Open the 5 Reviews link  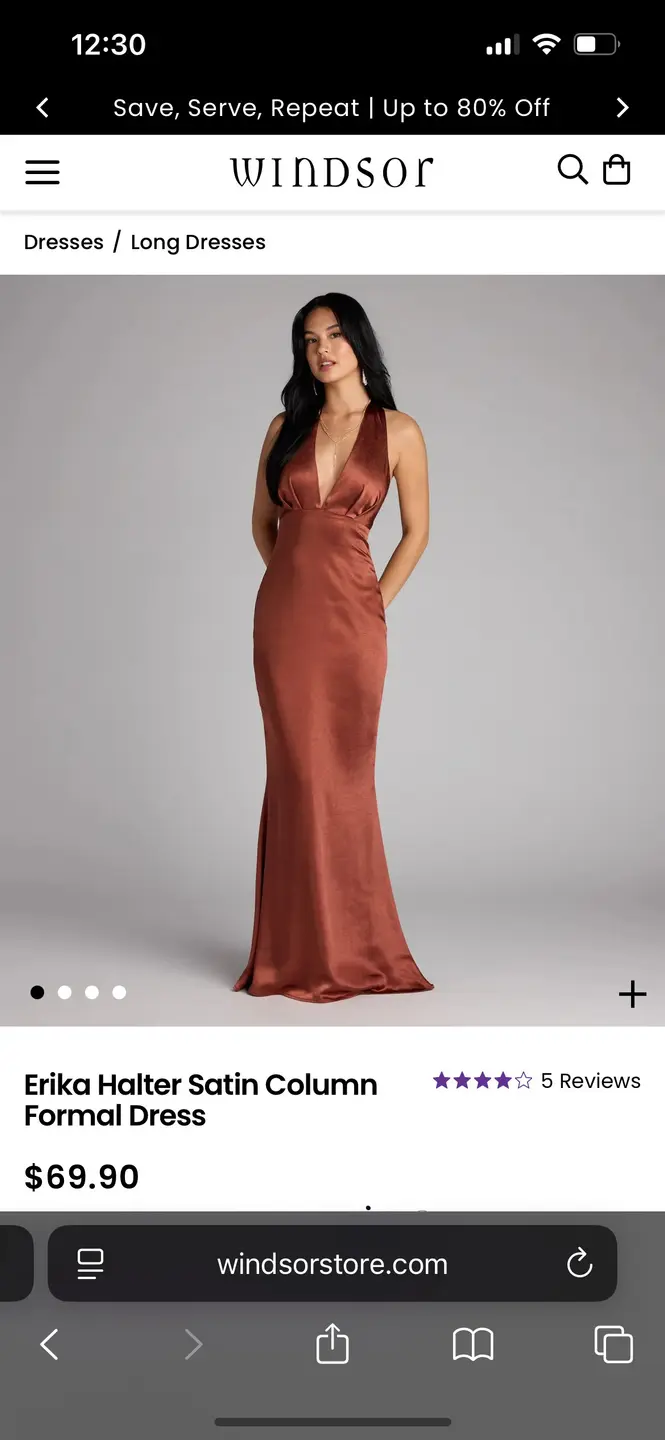590,1081
